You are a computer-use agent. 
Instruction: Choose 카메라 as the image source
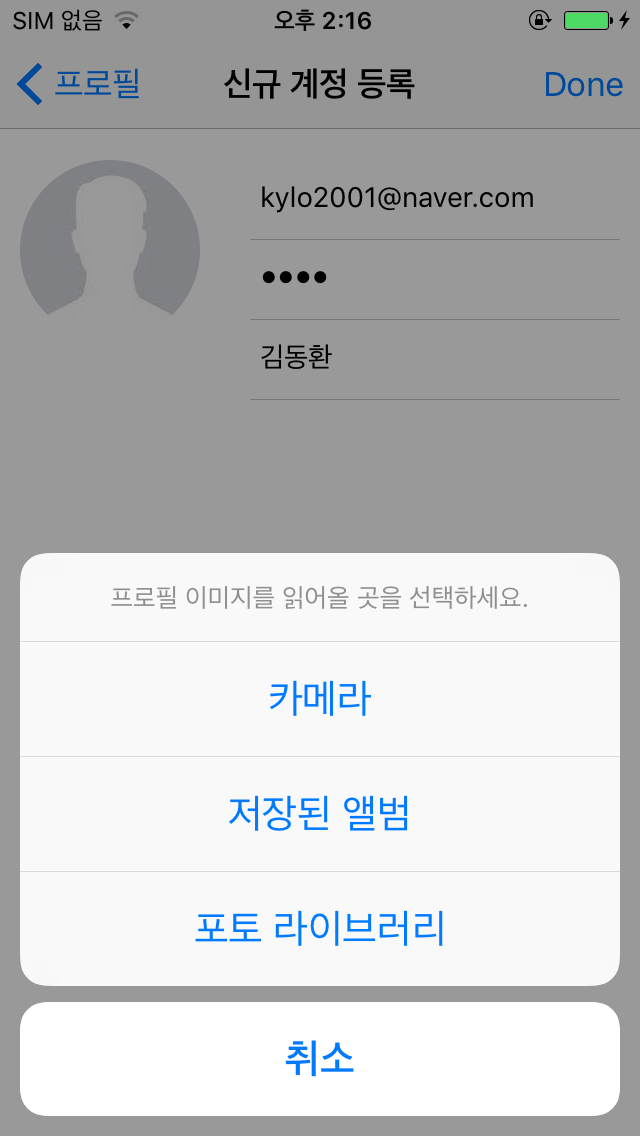coord(320,698)
